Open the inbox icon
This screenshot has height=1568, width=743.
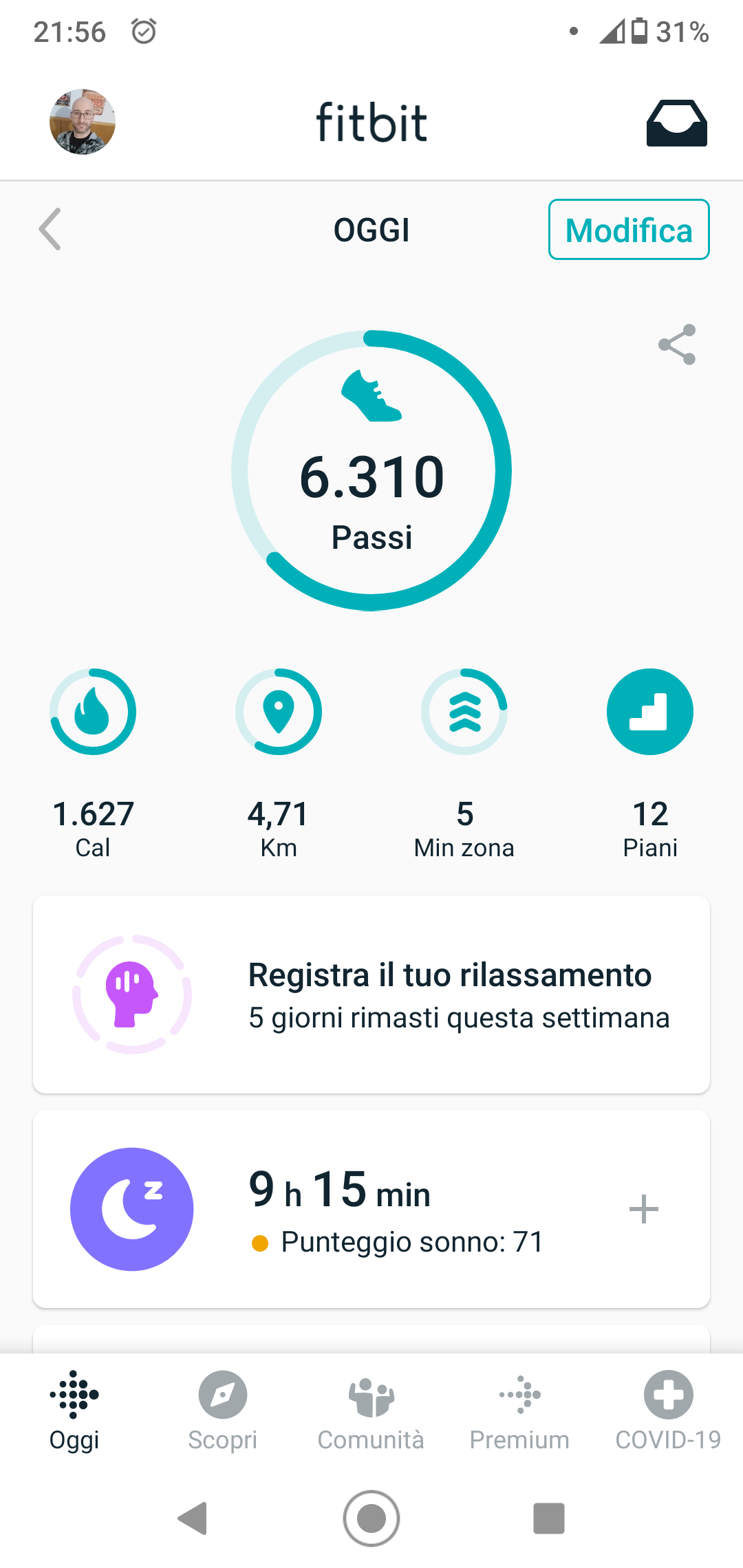676,123
